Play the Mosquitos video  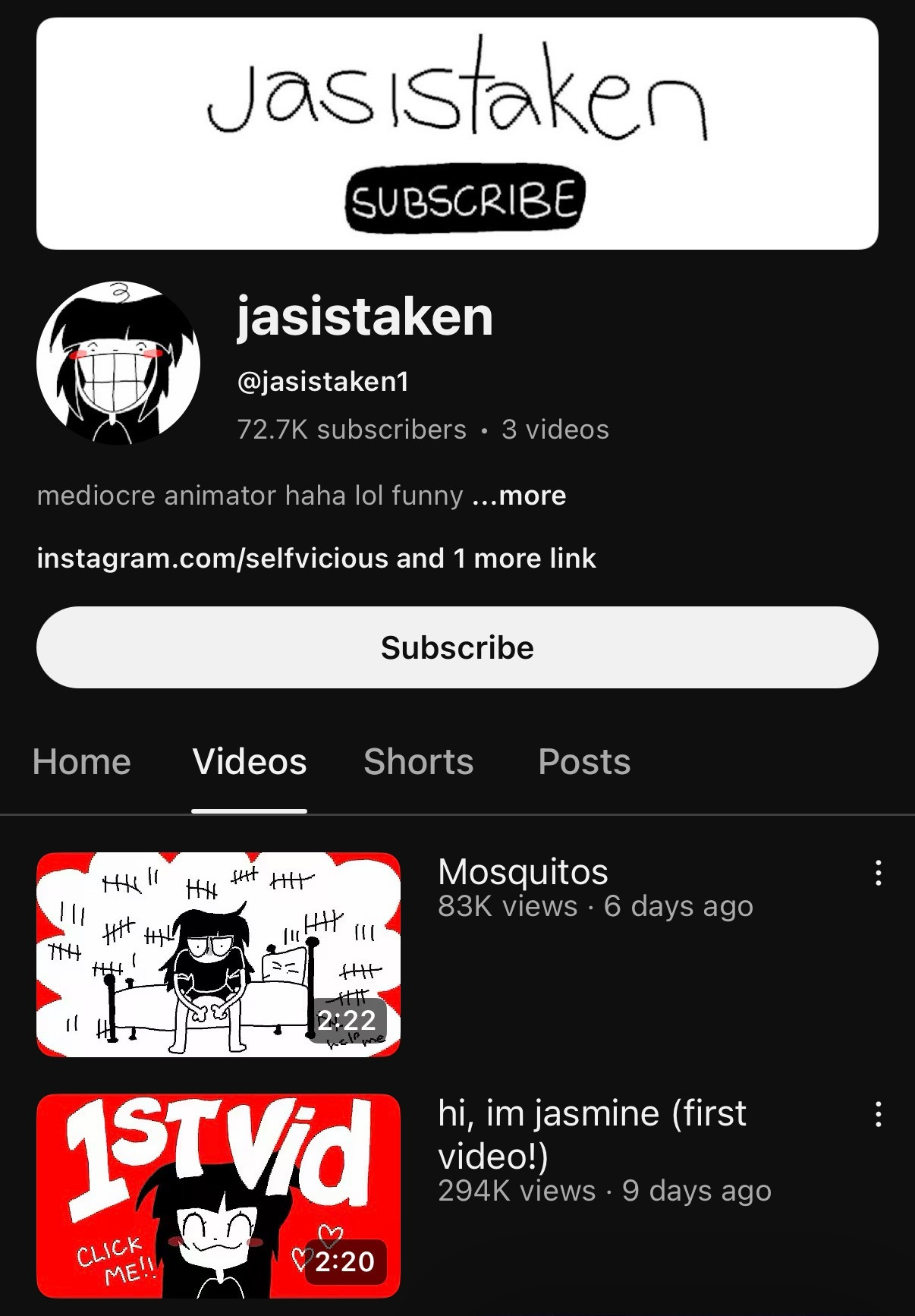219,955
